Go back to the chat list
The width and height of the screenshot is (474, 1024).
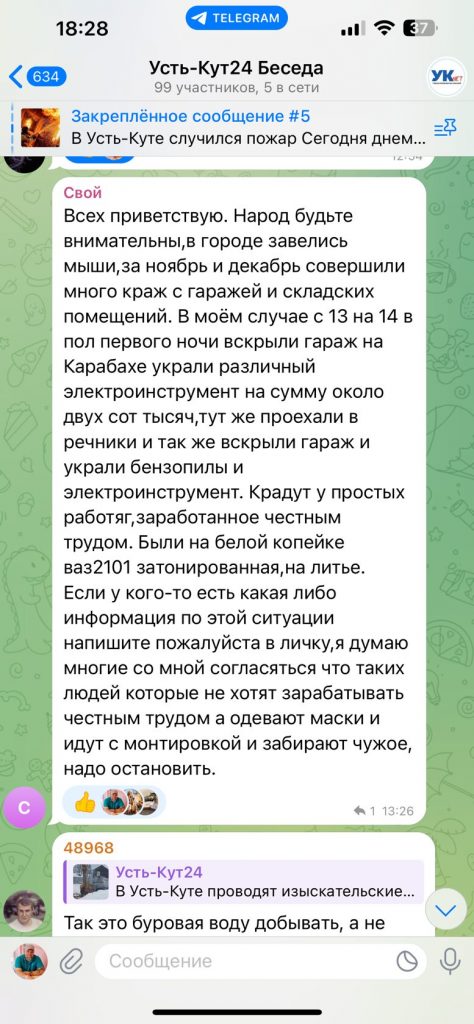[37, 76]
